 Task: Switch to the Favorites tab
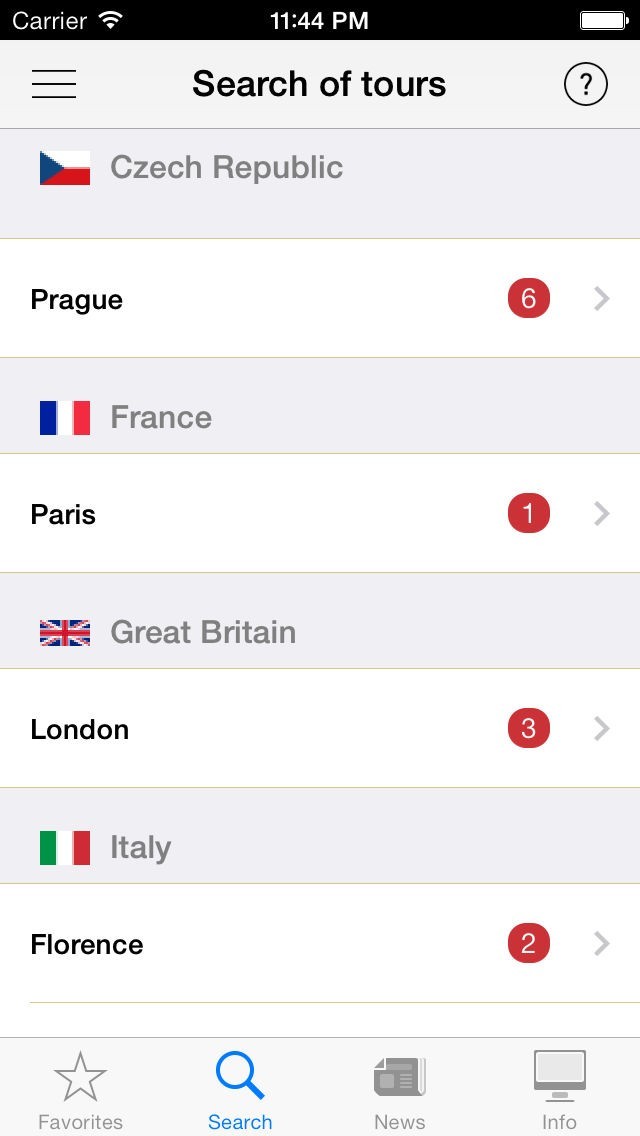tap(80, 1088)
